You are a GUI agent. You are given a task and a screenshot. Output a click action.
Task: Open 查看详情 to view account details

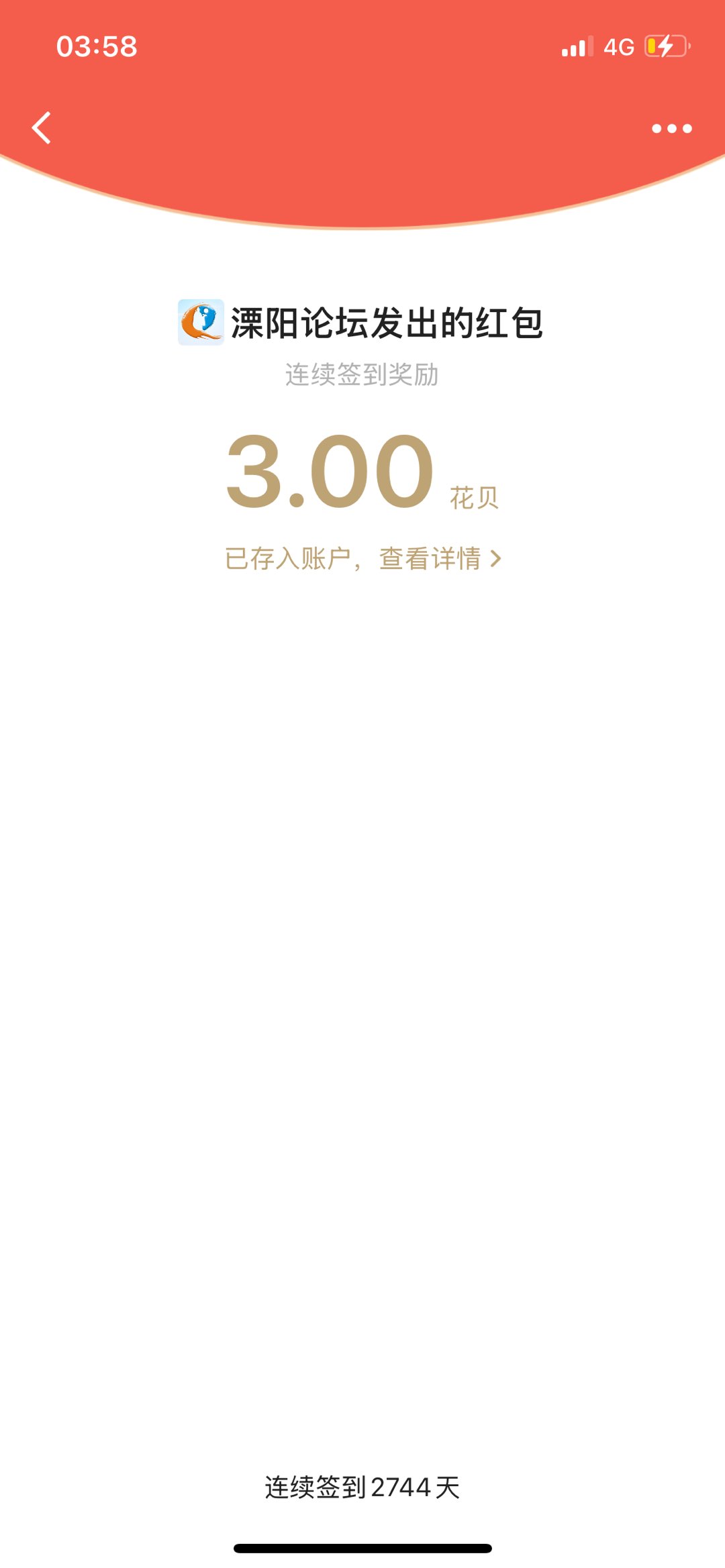(x=439, y=558)
